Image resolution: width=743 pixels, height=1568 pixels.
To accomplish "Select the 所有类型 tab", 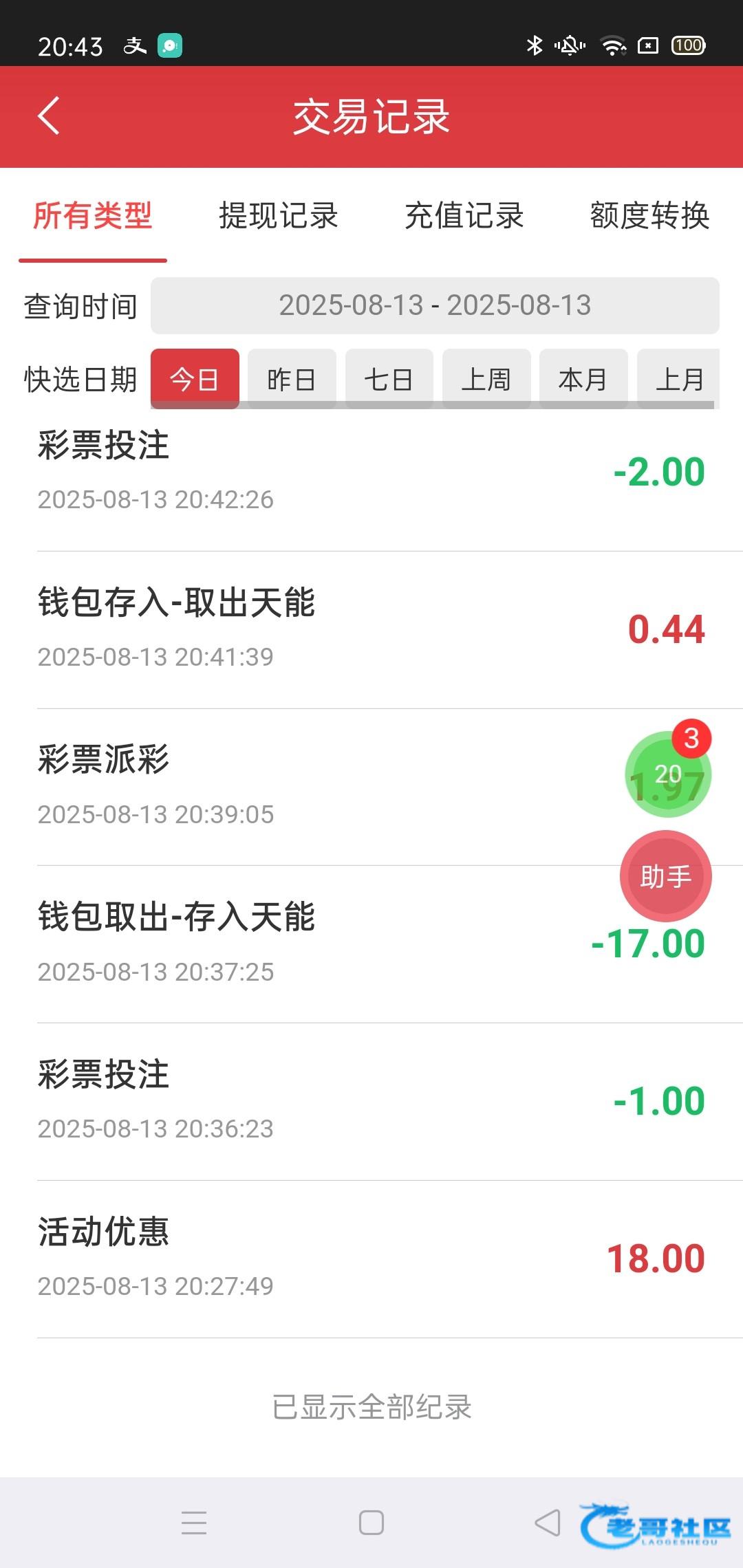I will tap(93, 216).
